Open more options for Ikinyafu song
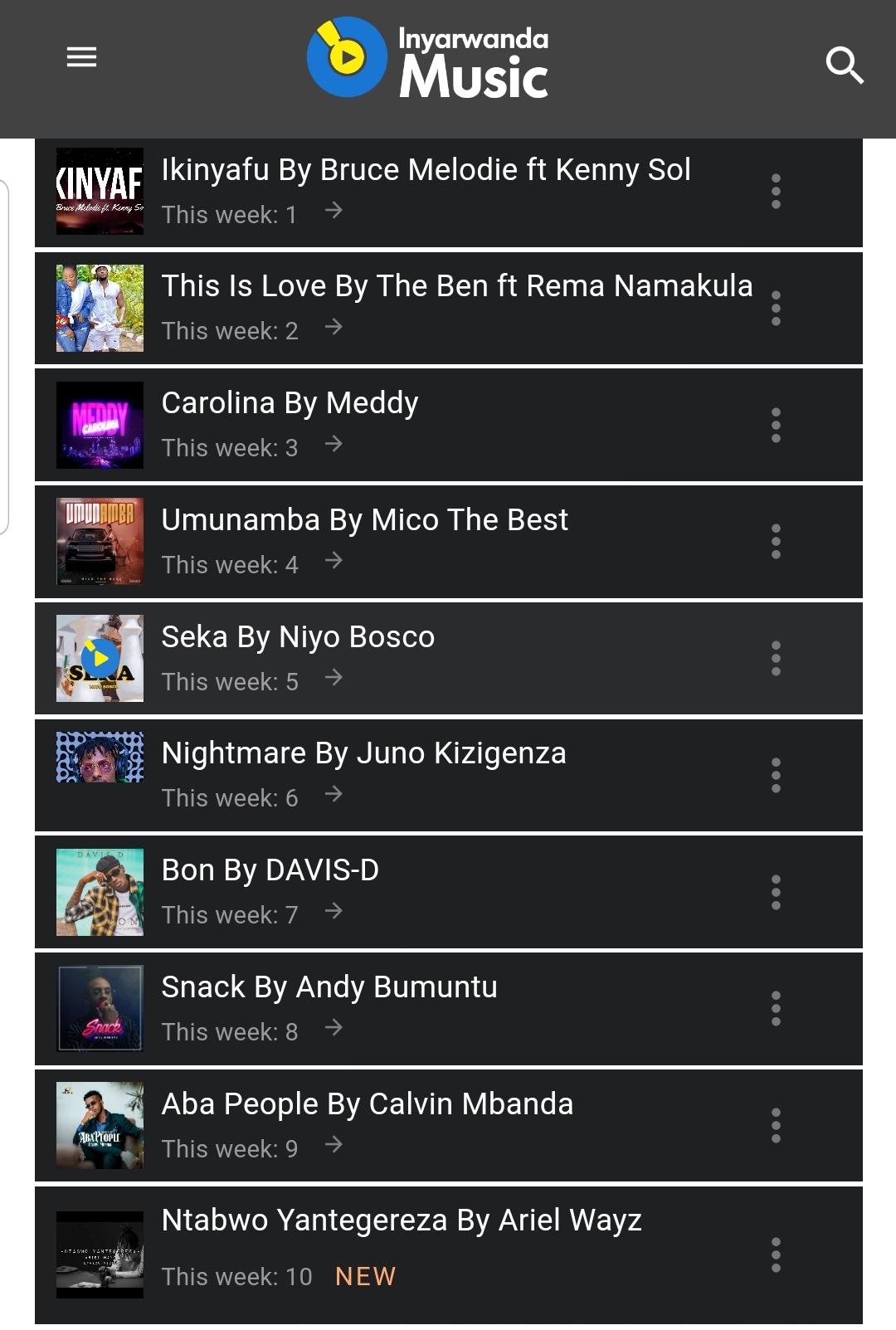Viewport: 896px width, 1330px height. 776,192
